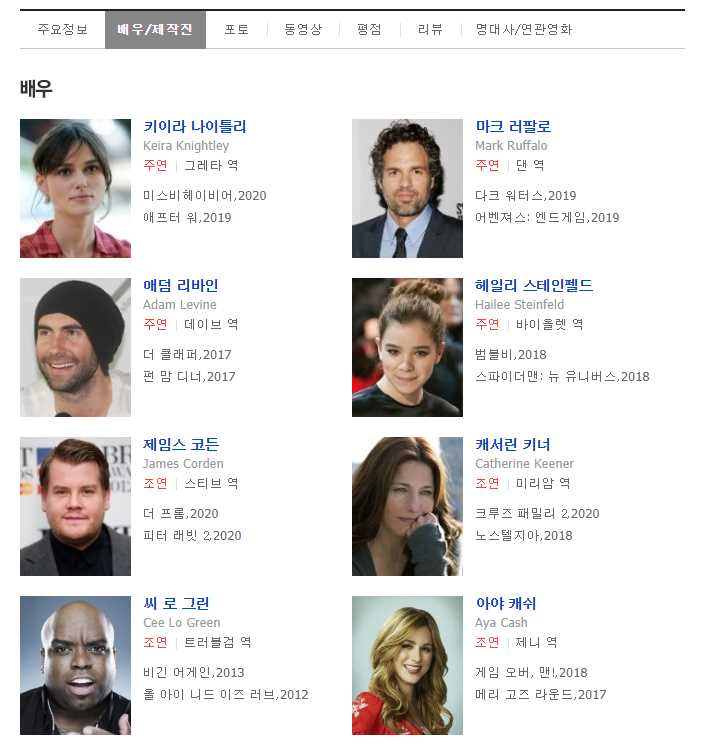The height and width of the screenshot is (754, 711).
Task: Open 애덤 리바인 actor profile
Action: (180, 285)
